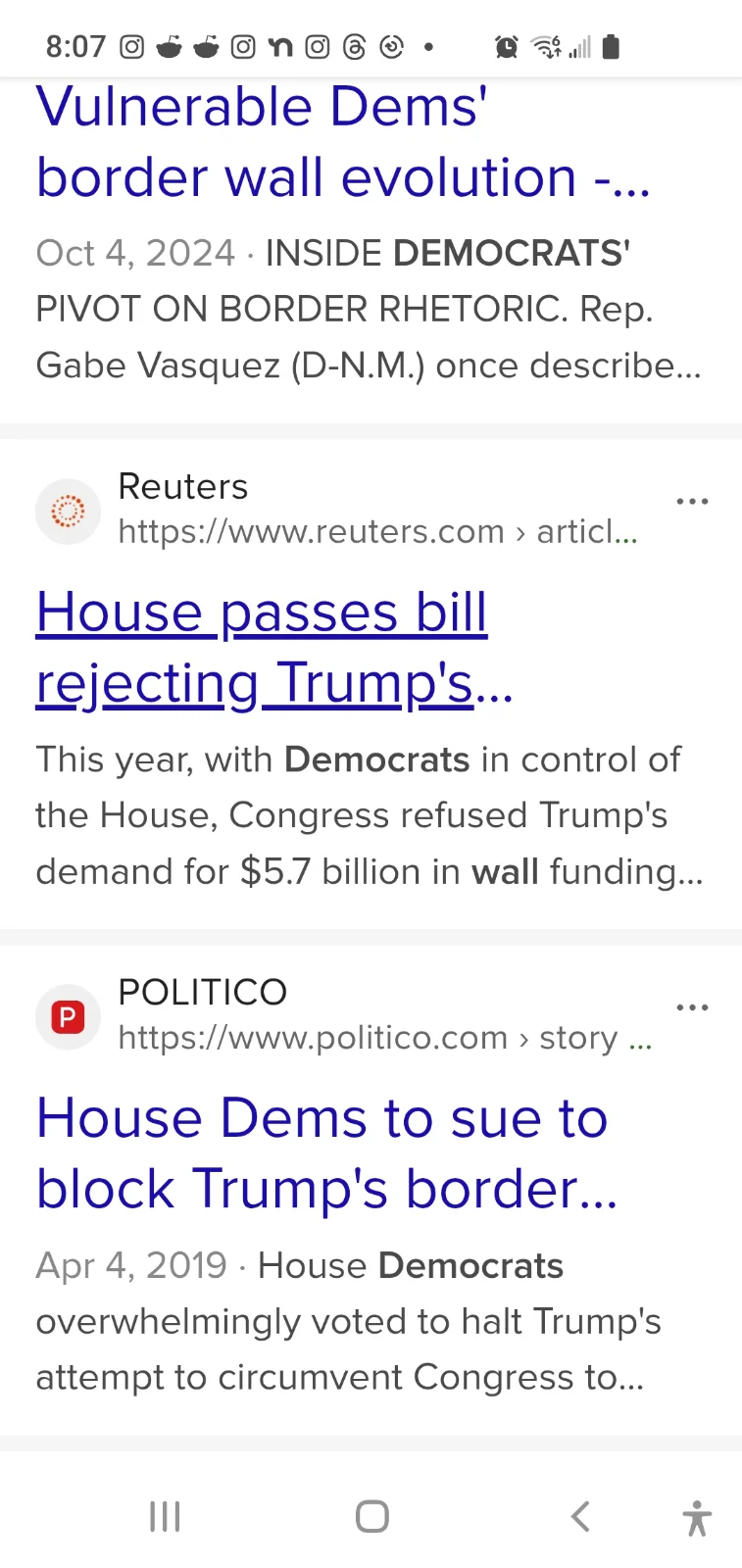The image size is (742, 1568).
Task: Open the POLITICO result's three-dot menu
Action: (x=692, y=1007)
